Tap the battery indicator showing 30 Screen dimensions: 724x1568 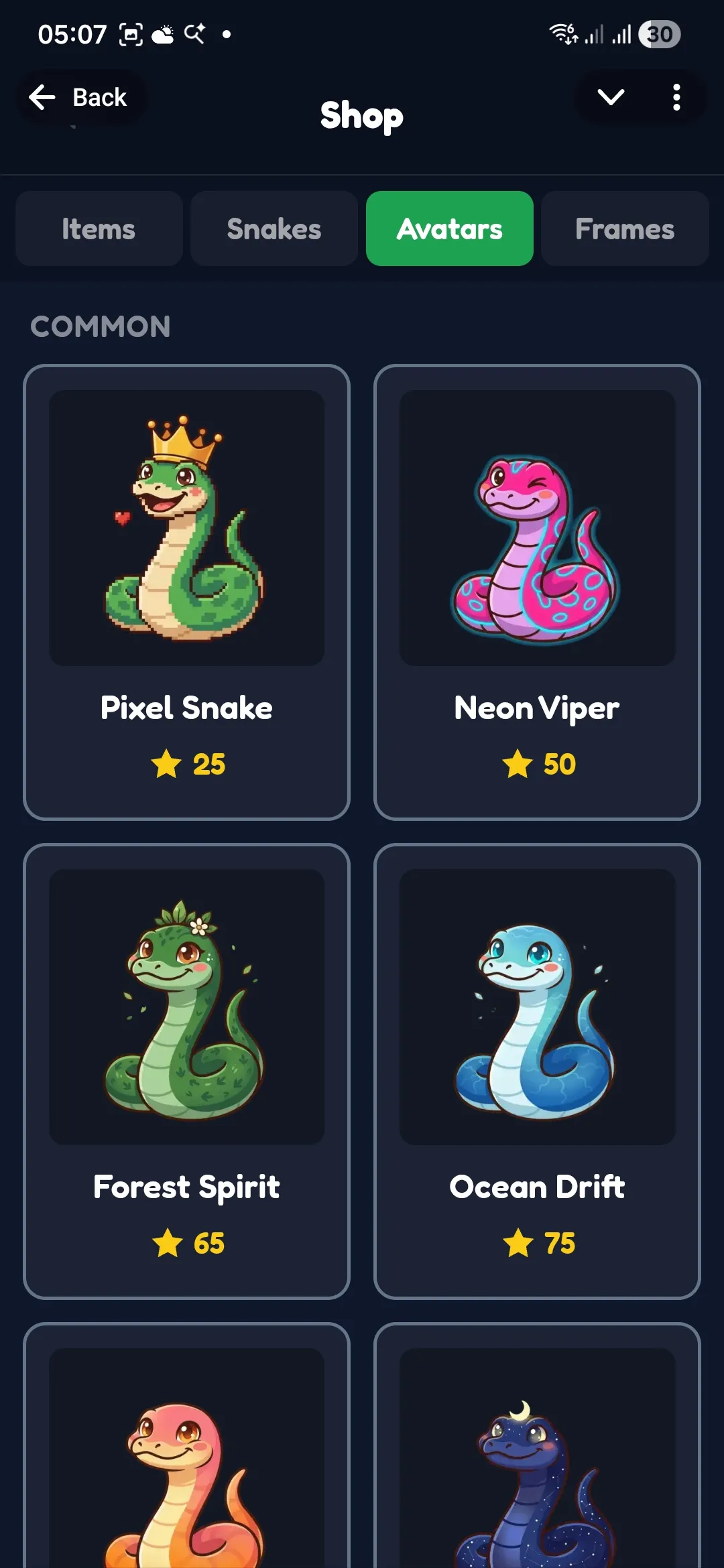[x=659, y=34]
